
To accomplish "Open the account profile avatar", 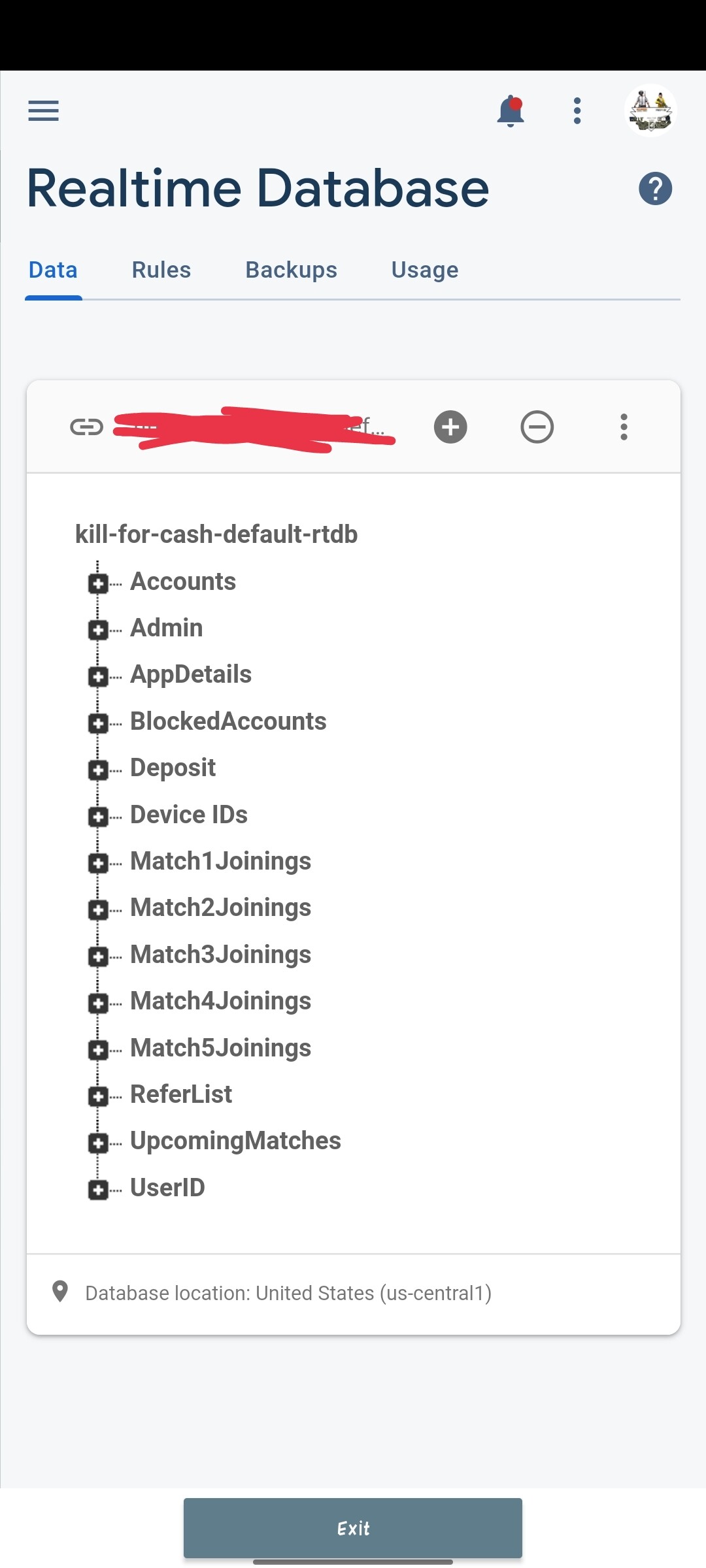I will point(650,110).
